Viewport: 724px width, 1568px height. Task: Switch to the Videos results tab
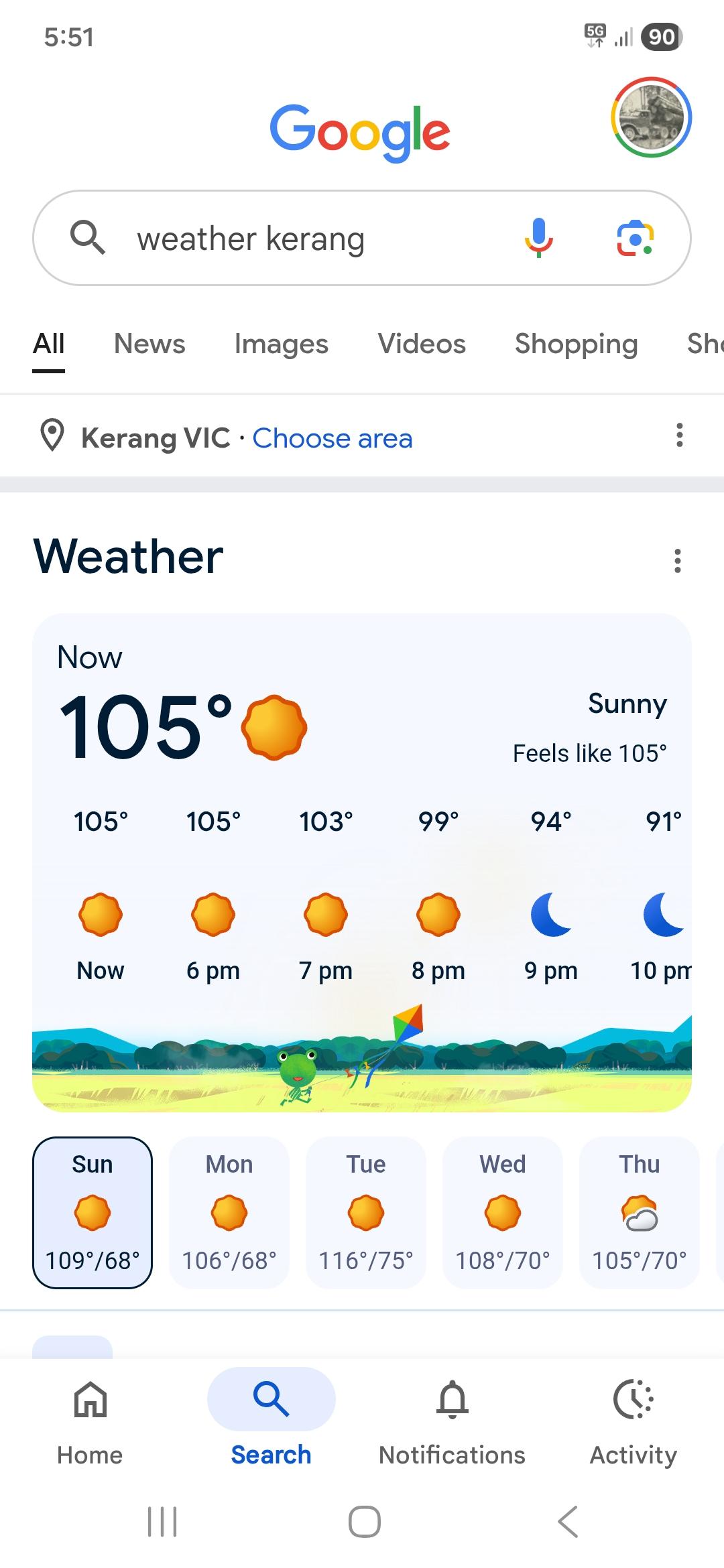pos(422,344)
